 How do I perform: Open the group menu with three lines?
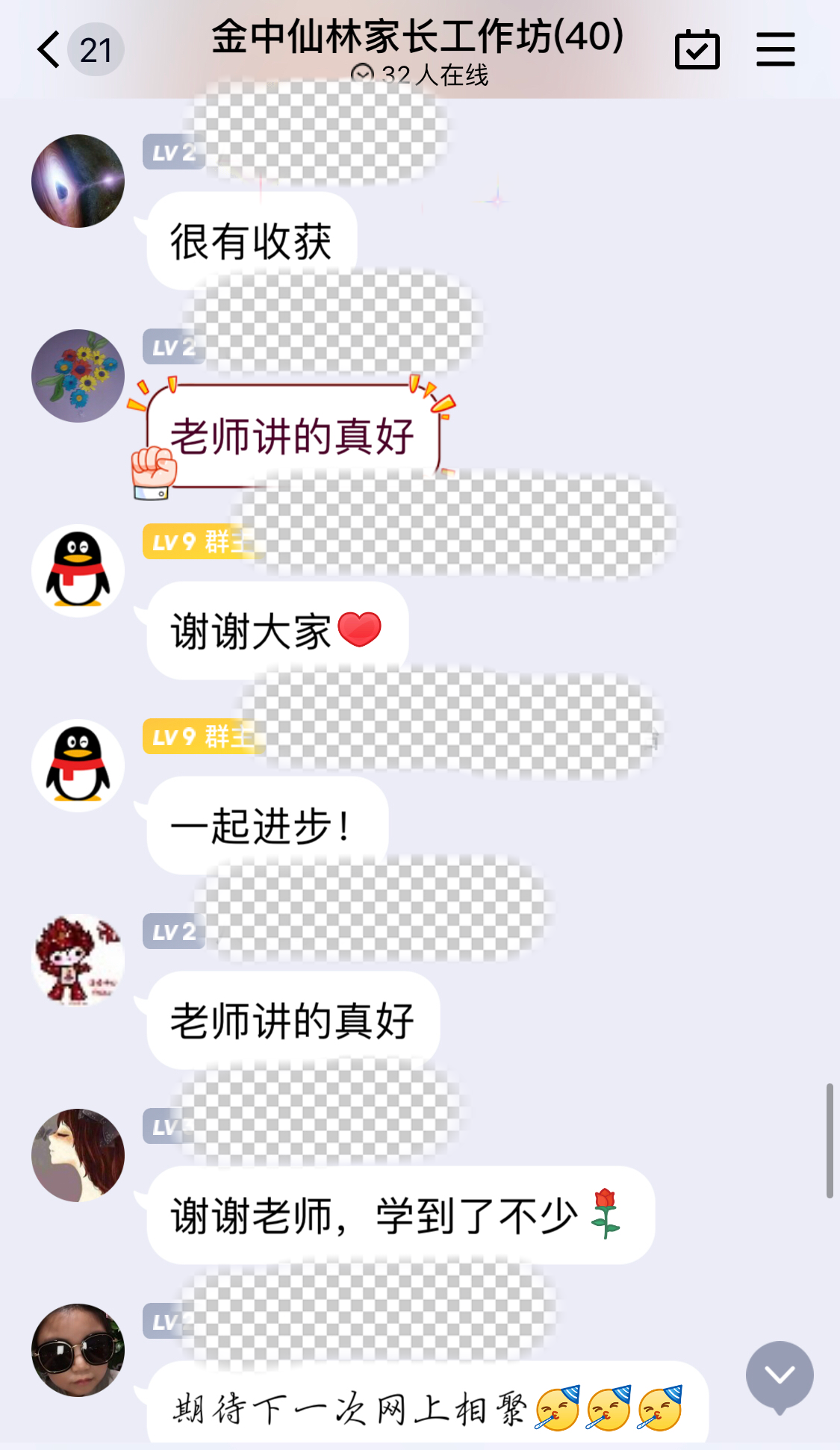click(x=775, y=50)
